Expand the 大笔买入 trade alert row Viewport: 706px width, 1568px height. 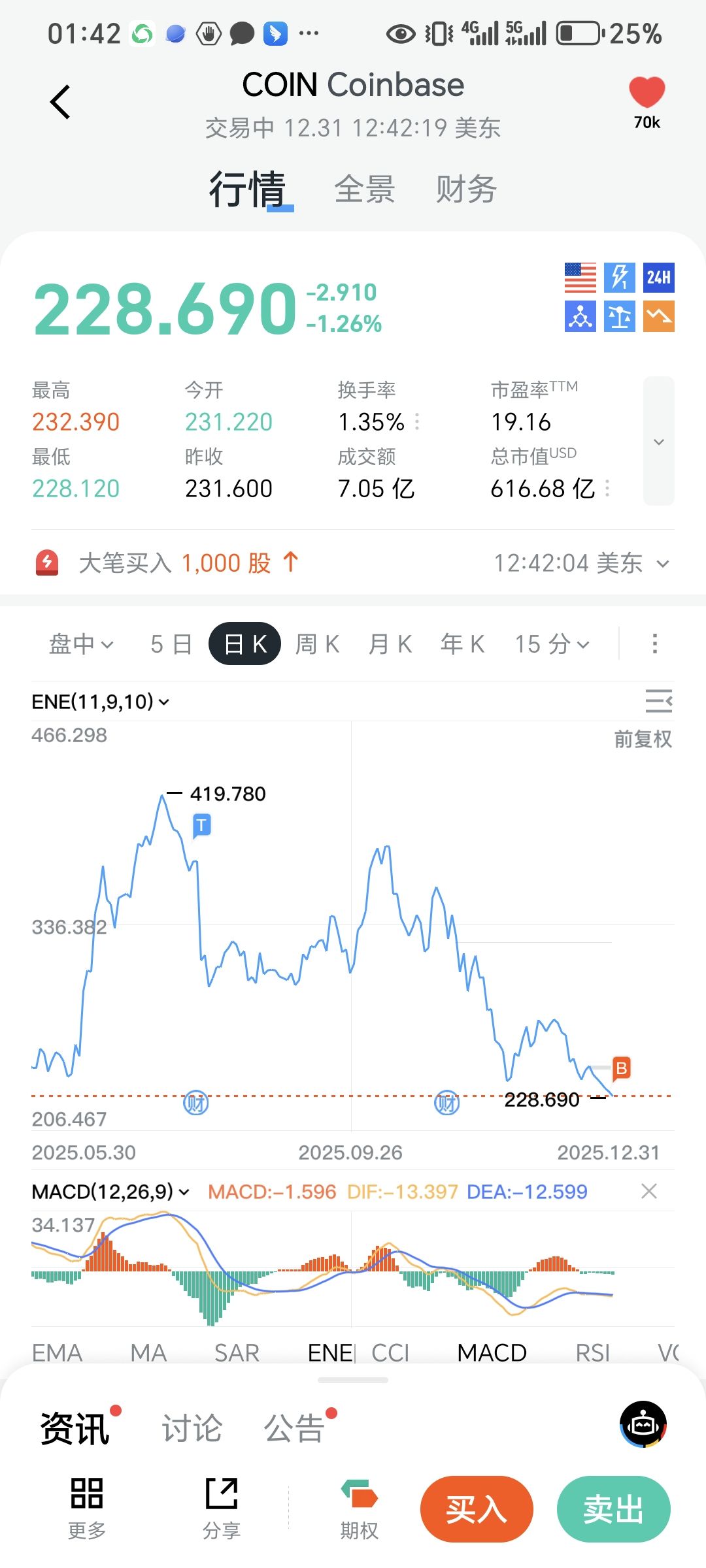coord(662,564)
